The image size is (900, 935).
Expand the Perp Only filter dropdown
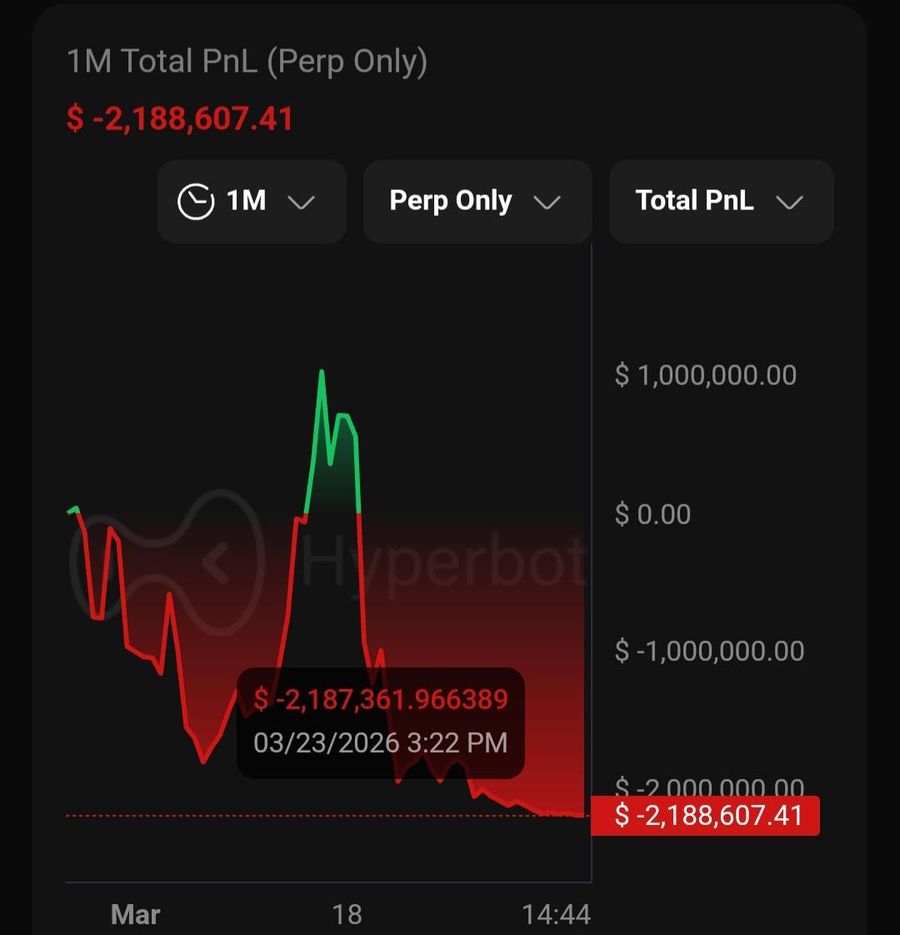click(x=476, y=201)
